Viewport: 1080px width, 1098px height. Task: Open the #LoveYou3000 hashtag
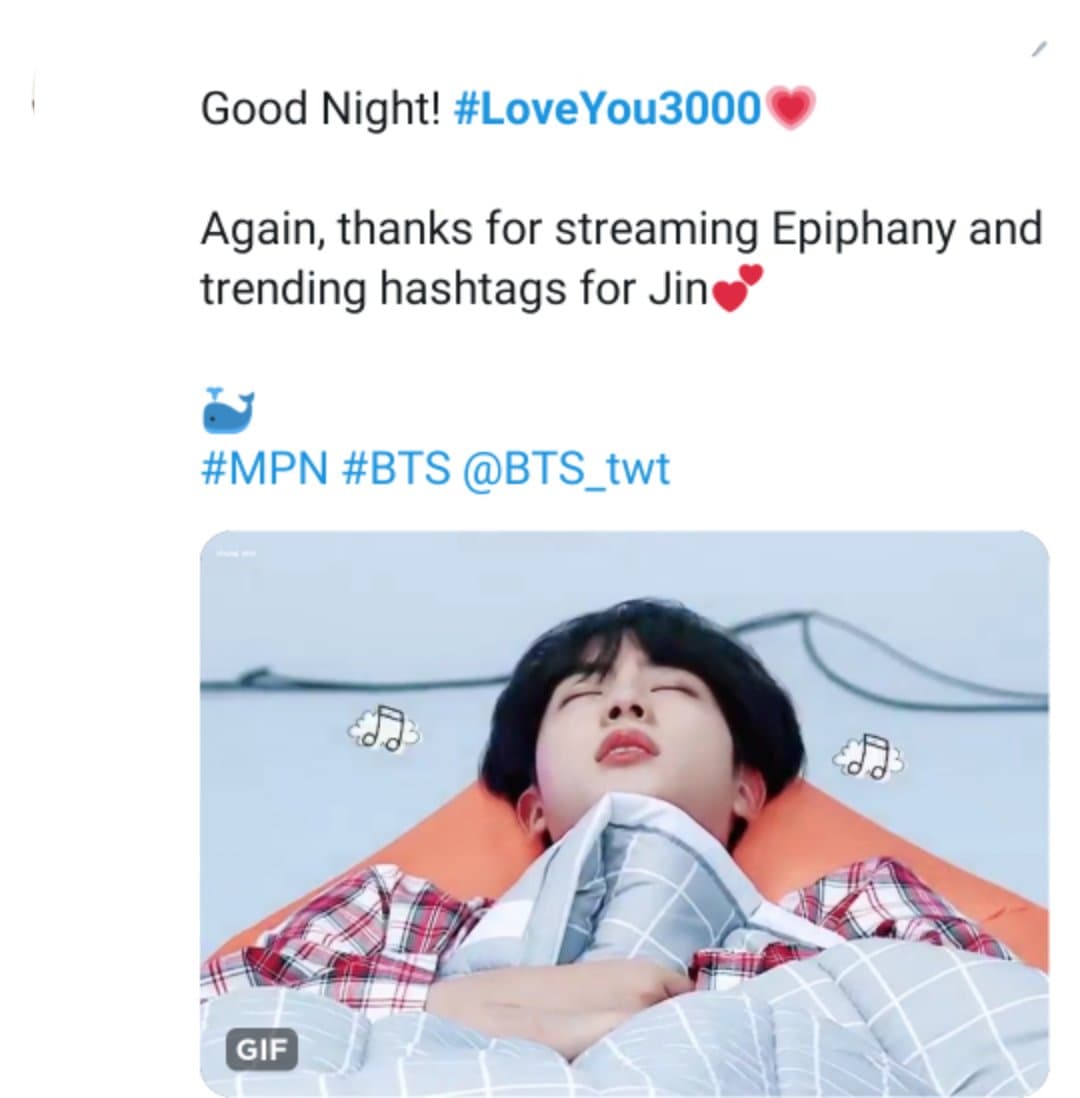(607, 108)
